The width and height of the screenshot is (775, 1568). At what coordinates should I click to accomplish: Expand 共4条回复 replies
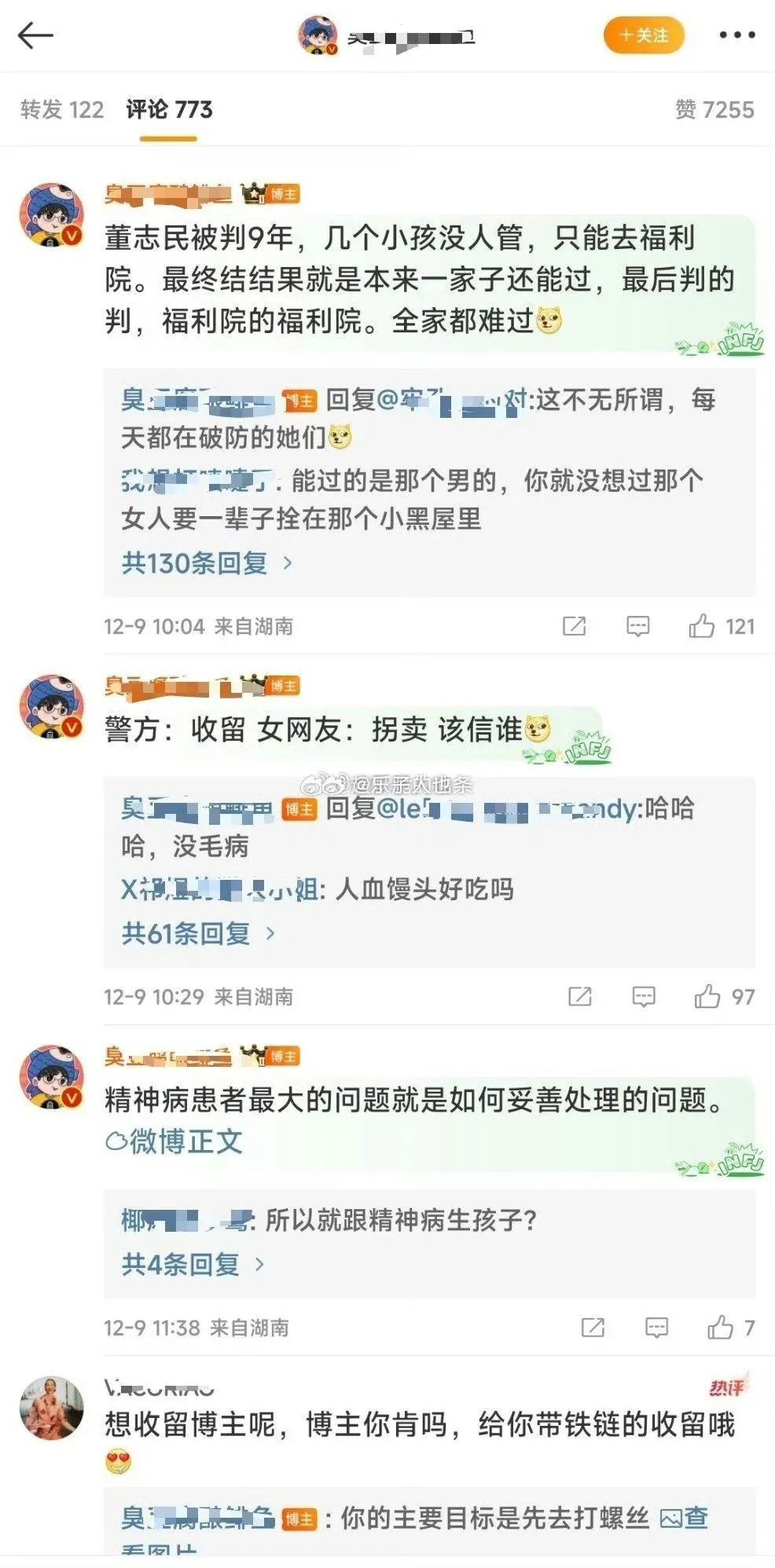tap(192, 1264)
